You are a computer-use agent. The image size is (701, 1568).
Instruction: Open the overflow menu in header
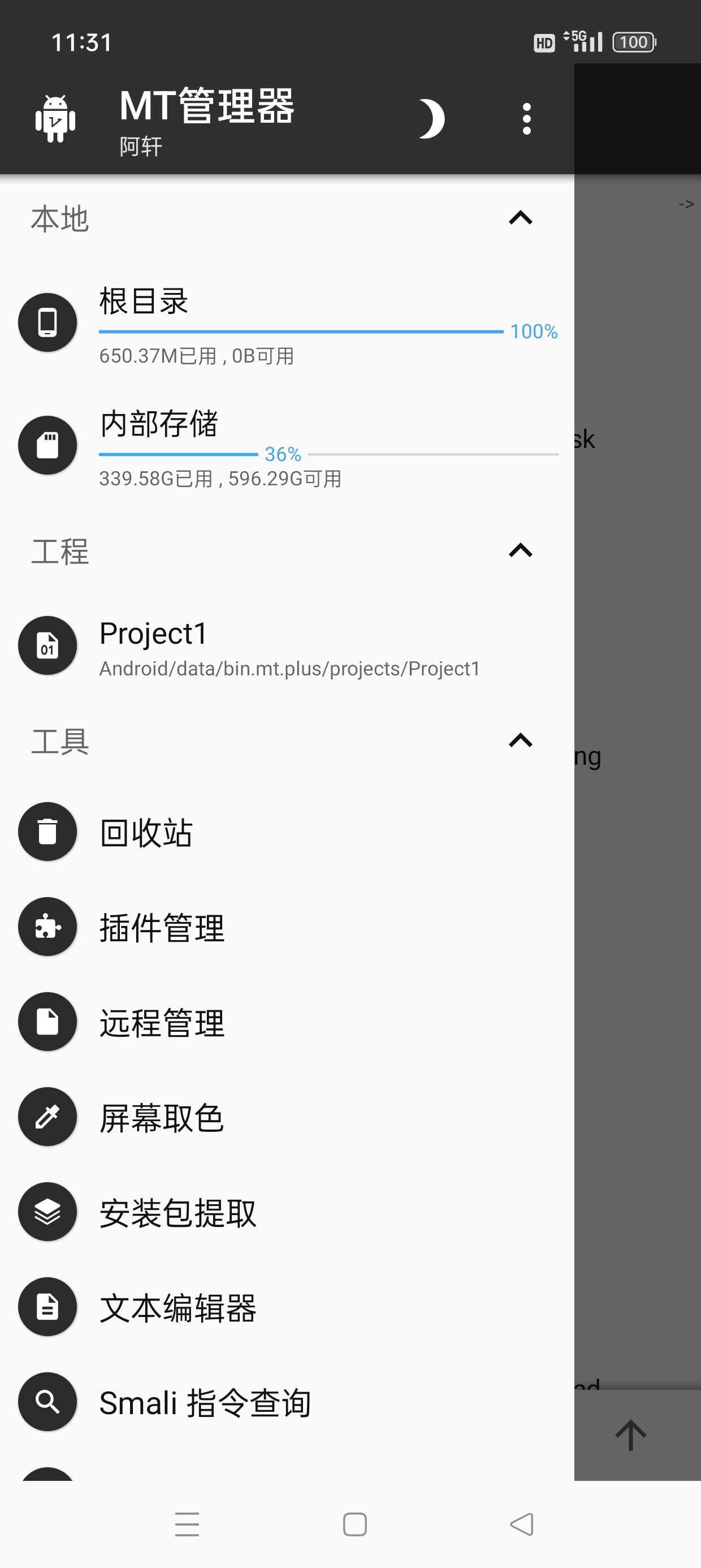[526, 119]
